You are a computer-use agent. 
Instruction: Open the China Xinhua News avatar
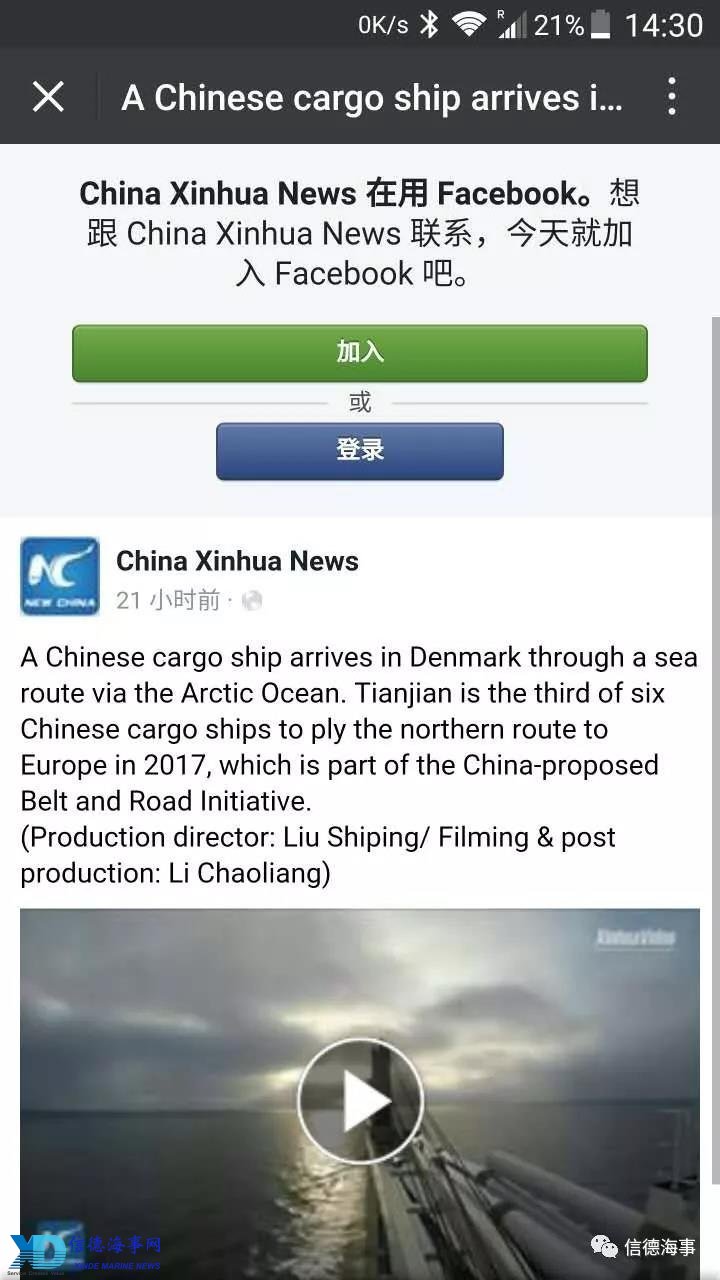60,576
